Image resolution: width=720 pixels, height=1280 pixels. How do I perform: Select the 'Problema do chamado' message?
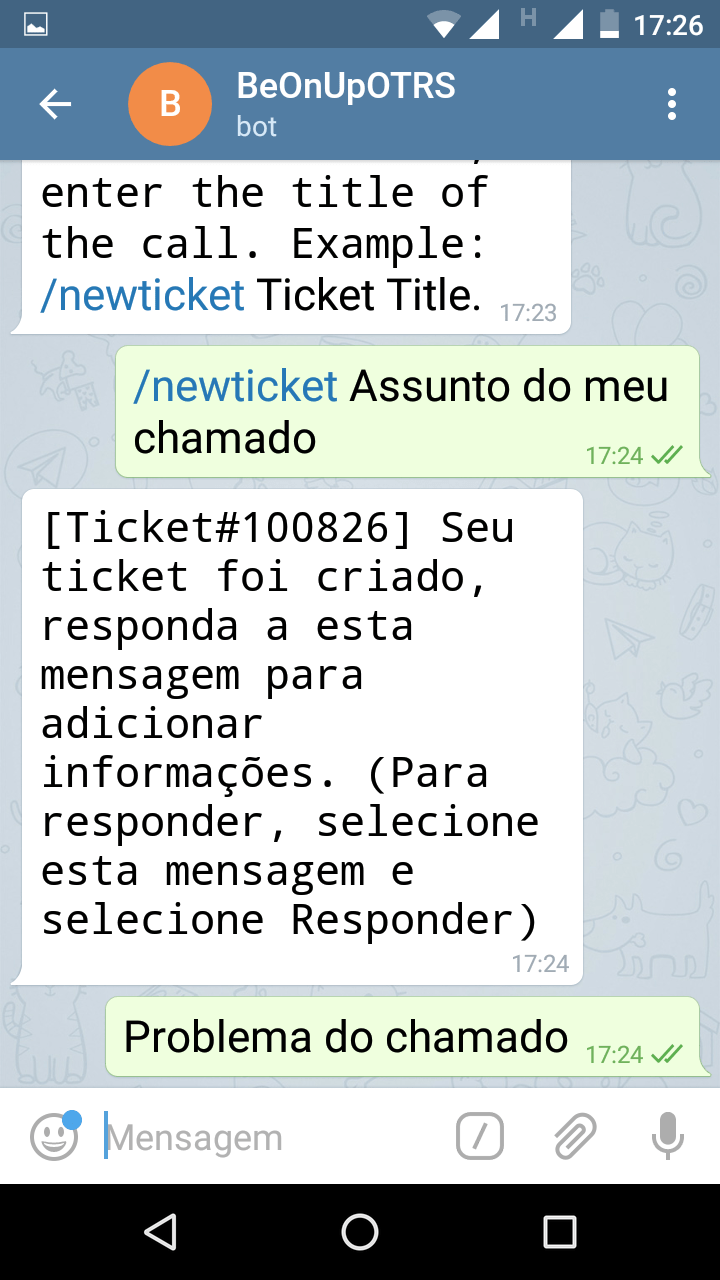346,1037
